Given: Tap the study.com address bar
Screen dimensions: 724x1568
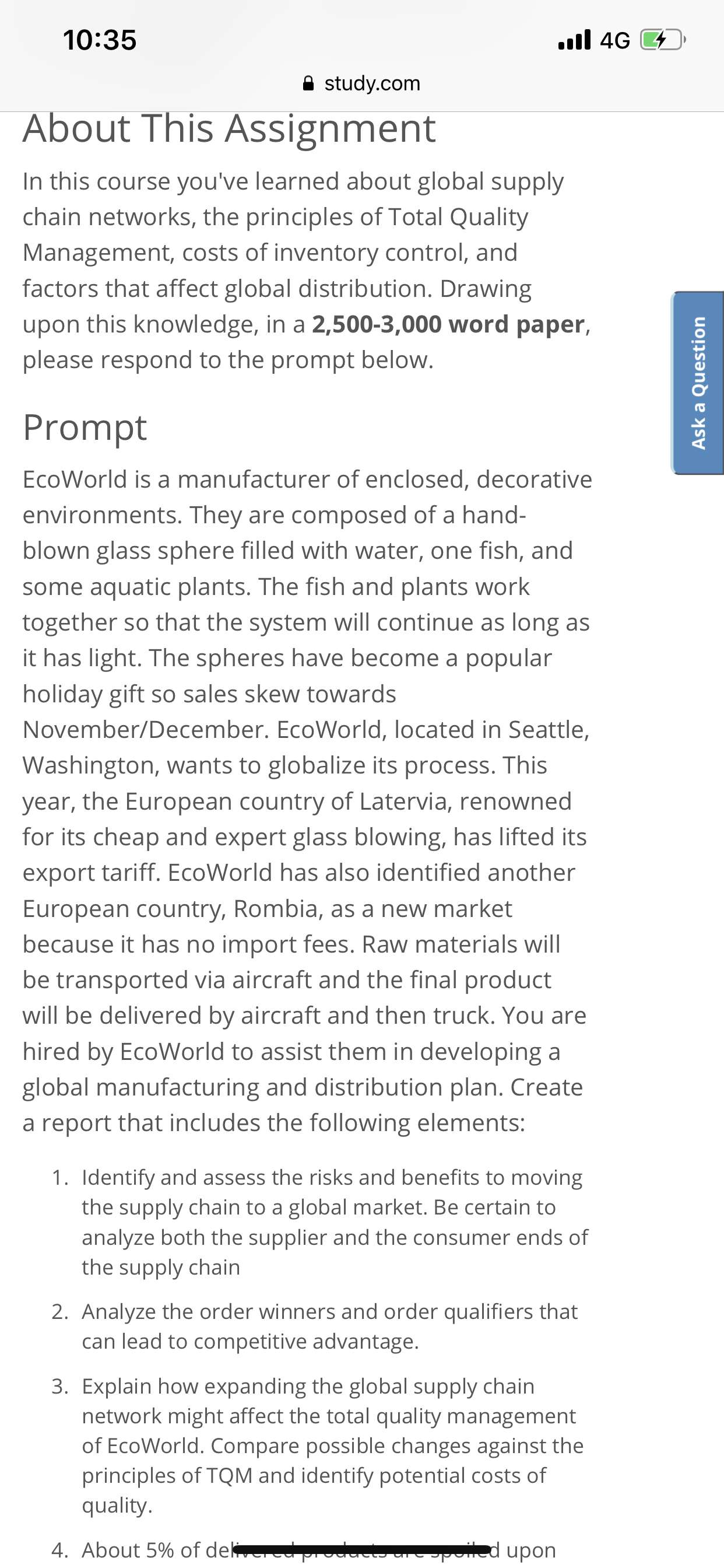Looking at the screenshot, I should [x=361, y=83].
